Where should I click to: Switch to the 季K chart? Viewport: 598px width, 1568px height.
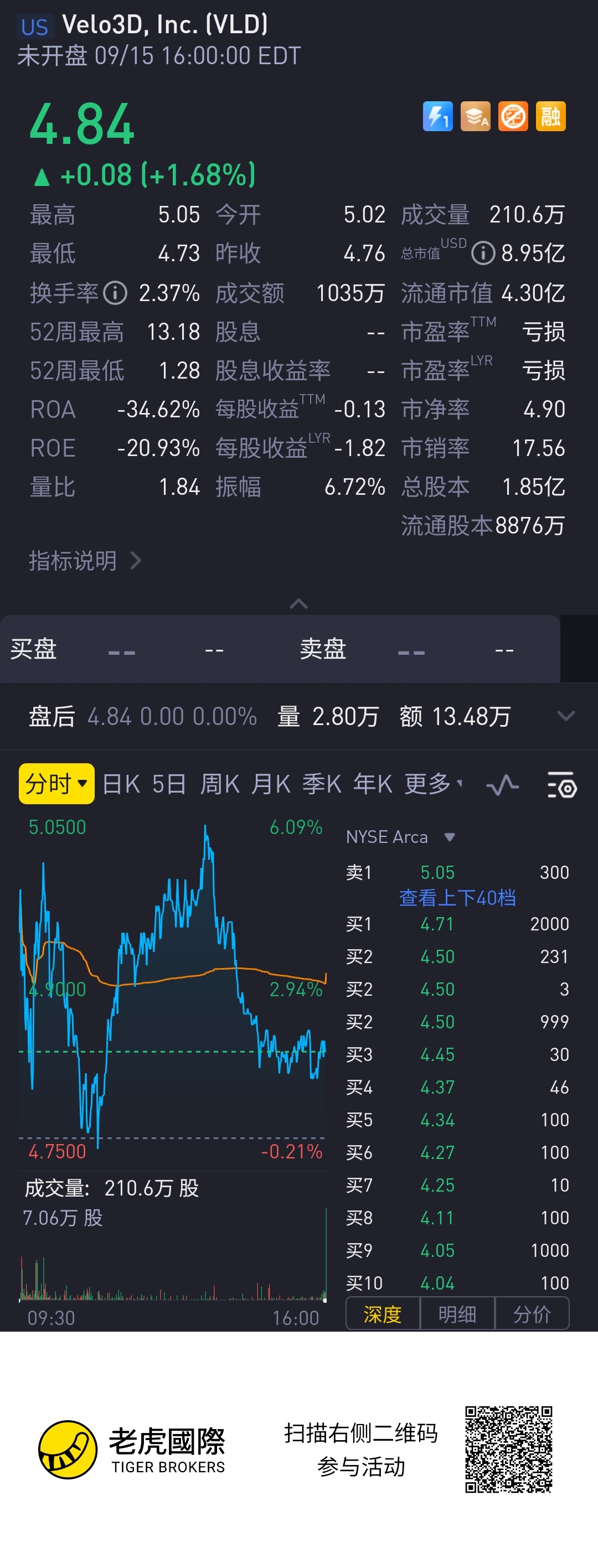[x=322, y=784]
